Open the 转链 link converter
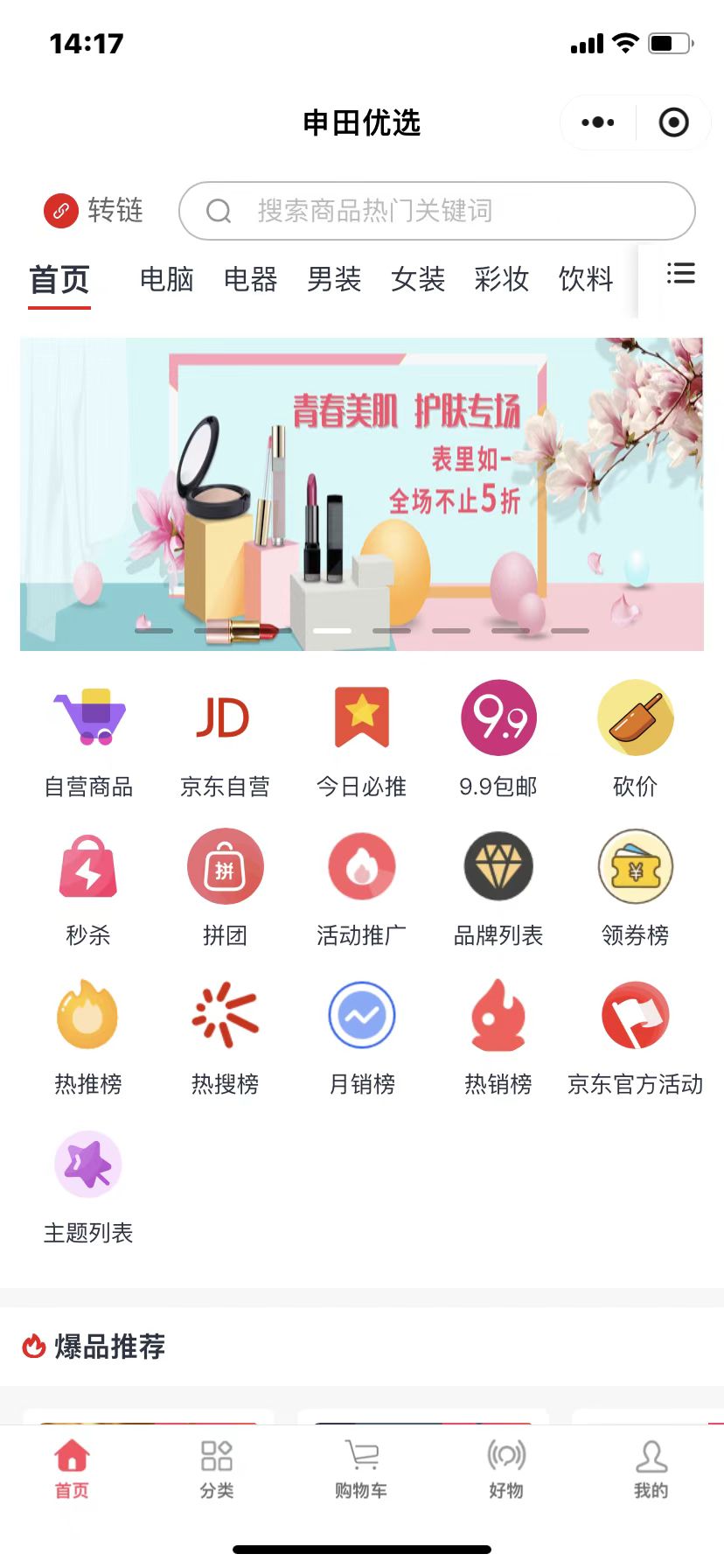This screenshot has width=724, height=1568. [x=94, y=211]
